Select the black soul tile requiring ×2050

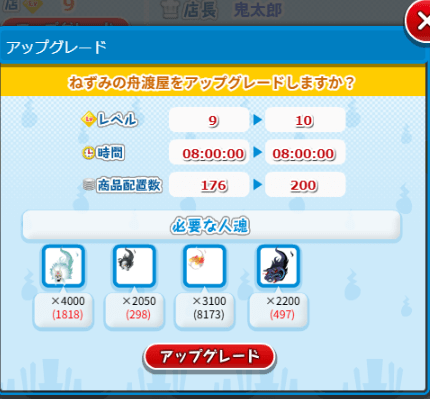tap(134, 266)
